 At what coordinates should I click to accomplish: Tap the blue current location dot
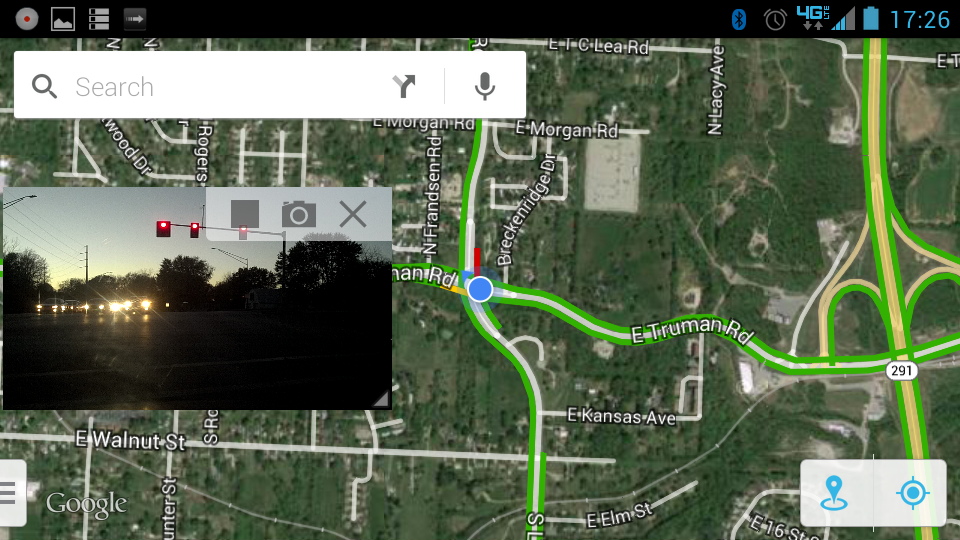pos(480,289)
